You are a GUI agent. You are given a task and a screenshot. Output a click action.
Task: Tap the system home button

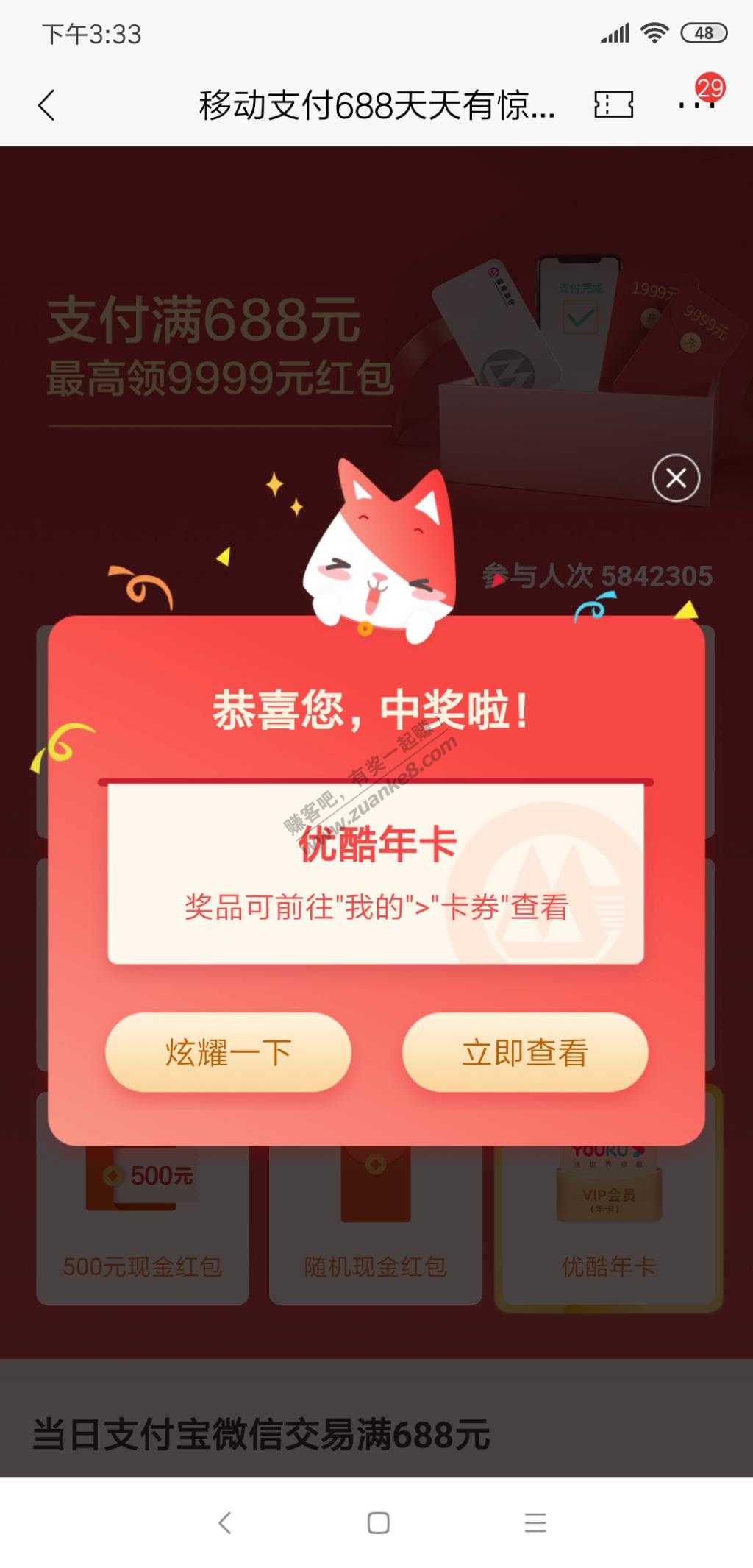(378, 1522)
